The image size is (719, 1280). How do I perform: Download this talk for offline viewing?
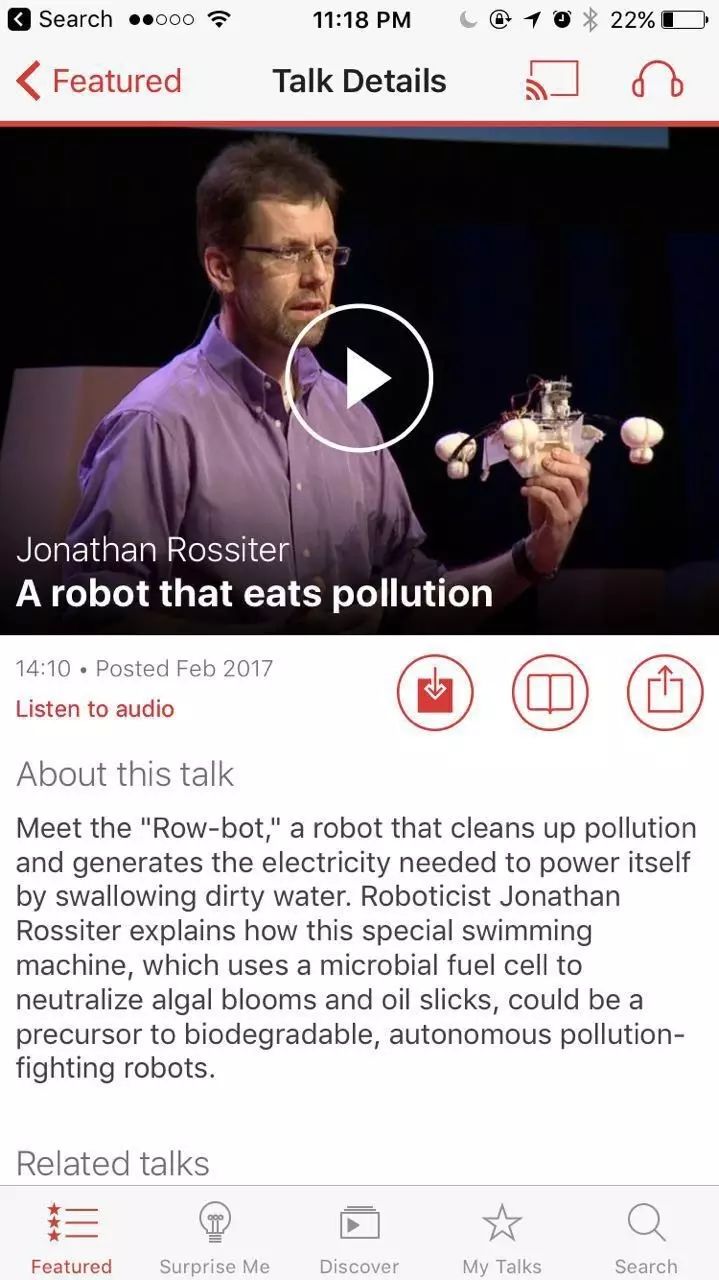point(435,691)
